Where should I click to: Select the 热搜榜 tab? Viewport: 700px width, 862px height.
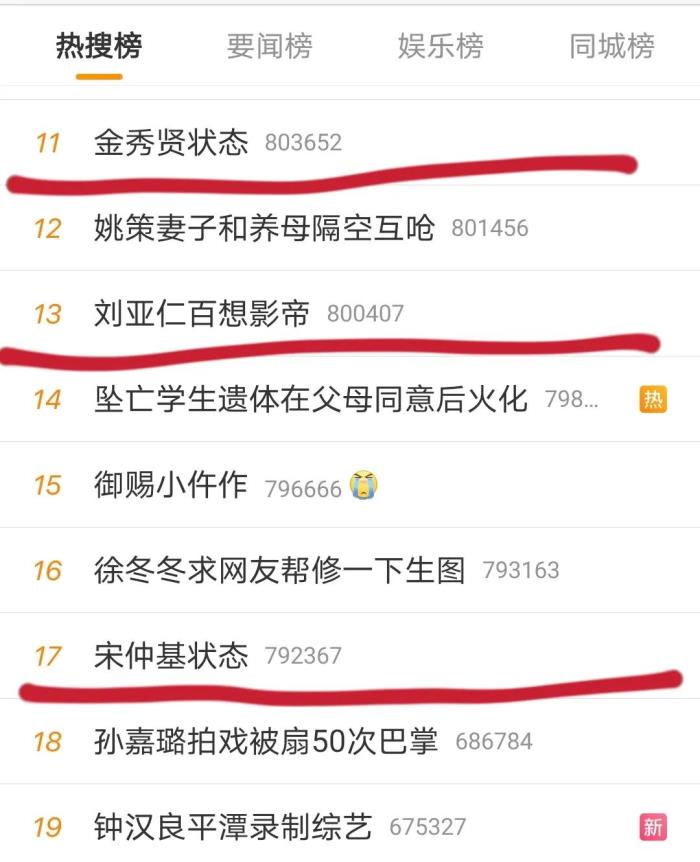point(98,46)
